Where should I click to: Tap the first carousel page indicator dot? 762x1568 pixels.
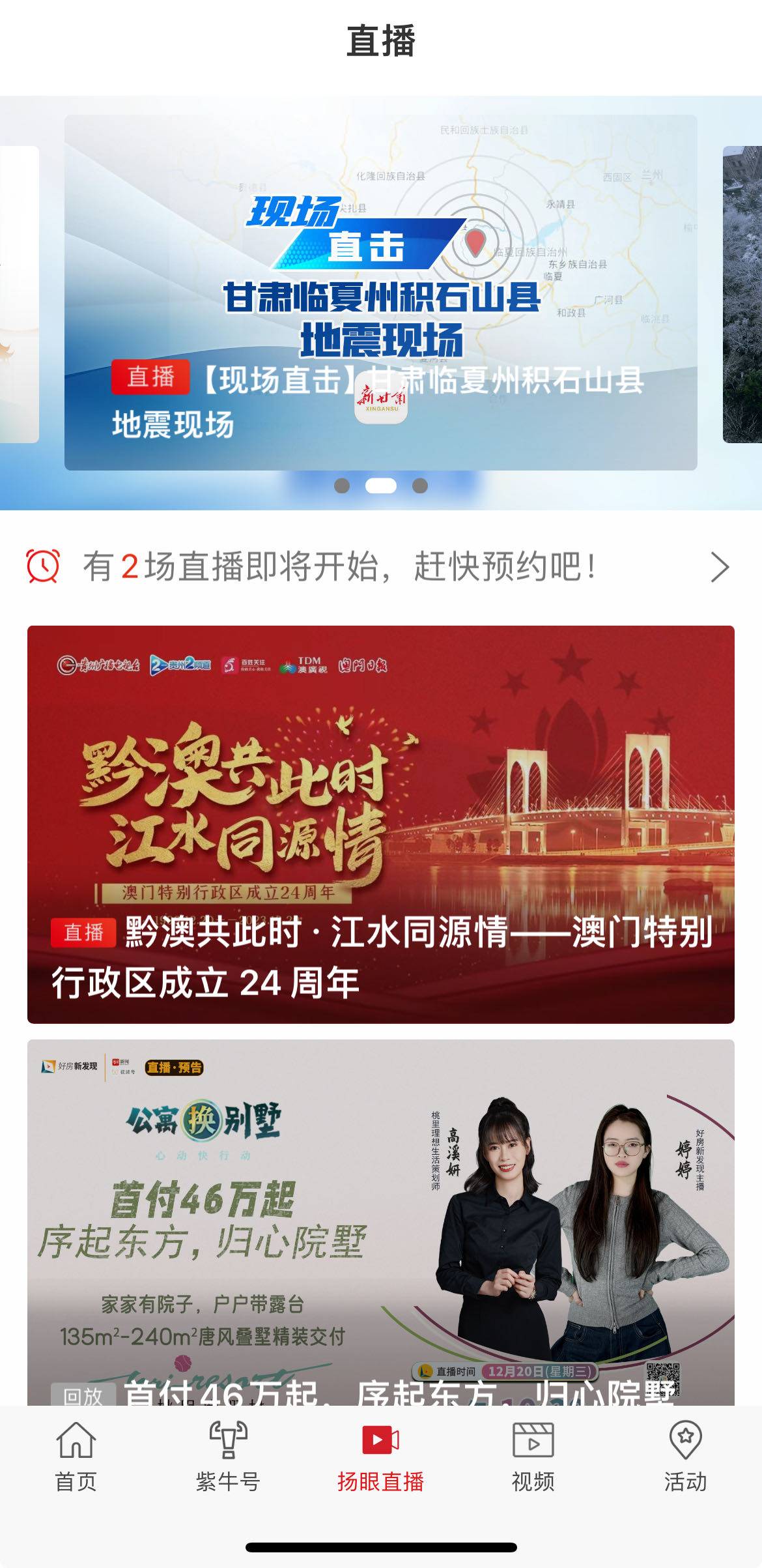pyautogui.click(x=342, y=486)
